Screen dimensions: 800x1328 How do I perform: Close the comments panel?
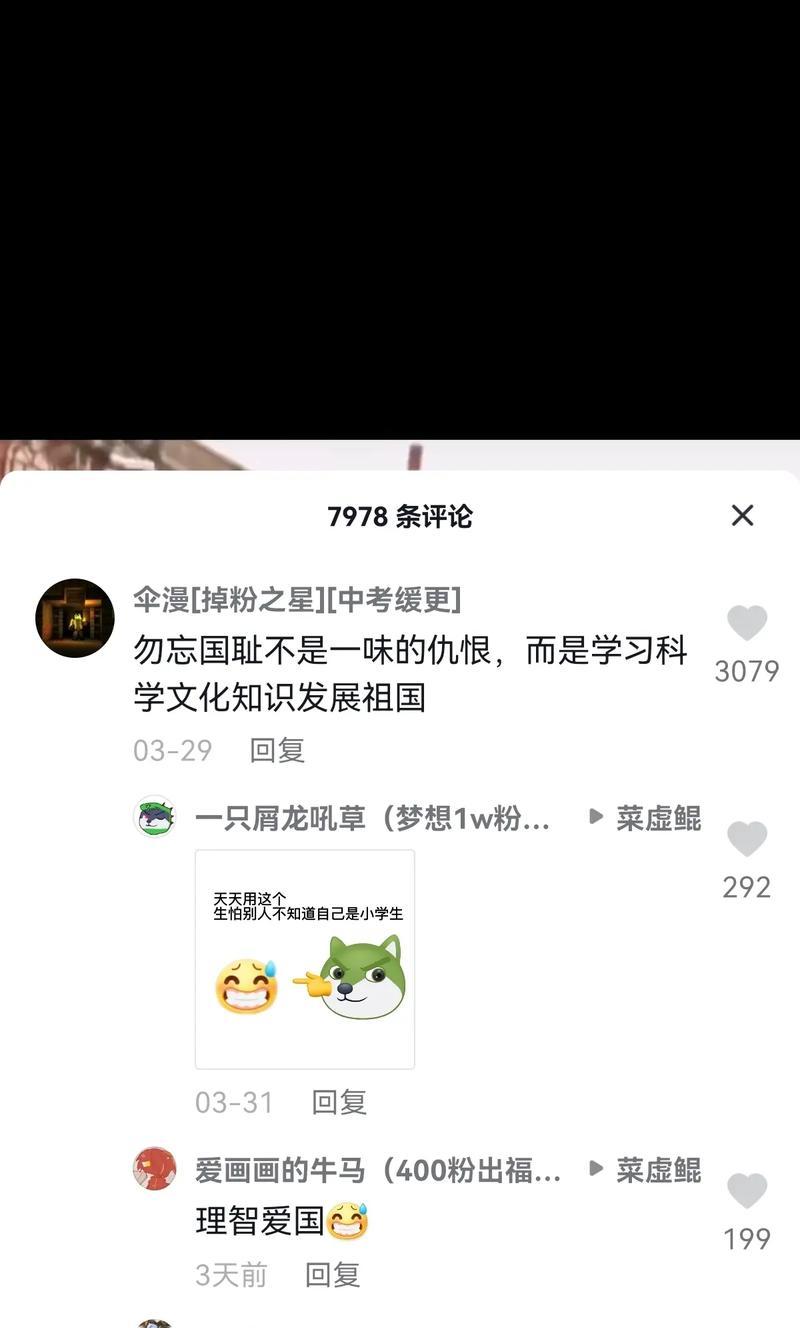click(742, 515)
